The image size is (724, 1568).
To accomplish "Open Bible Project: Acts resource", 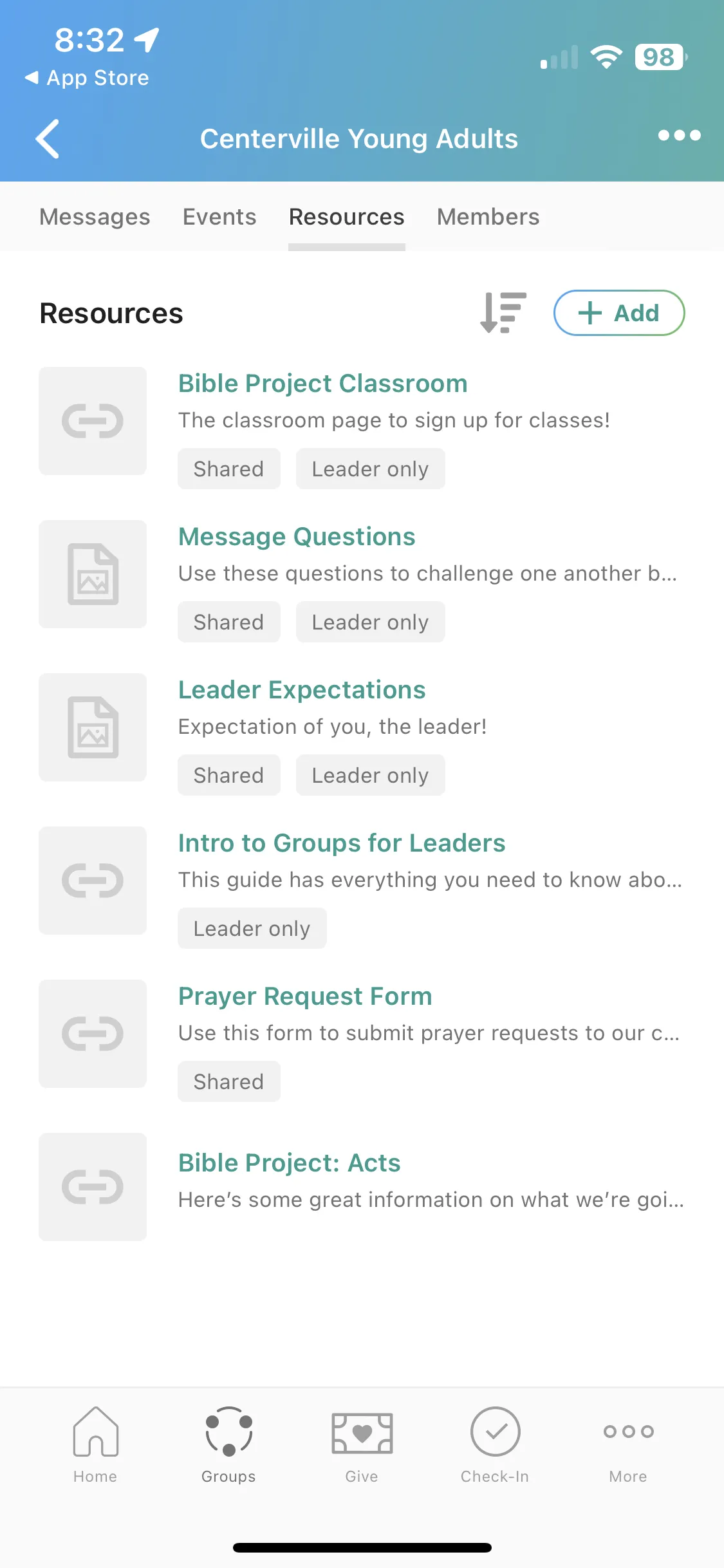I will pos(290,1163).
